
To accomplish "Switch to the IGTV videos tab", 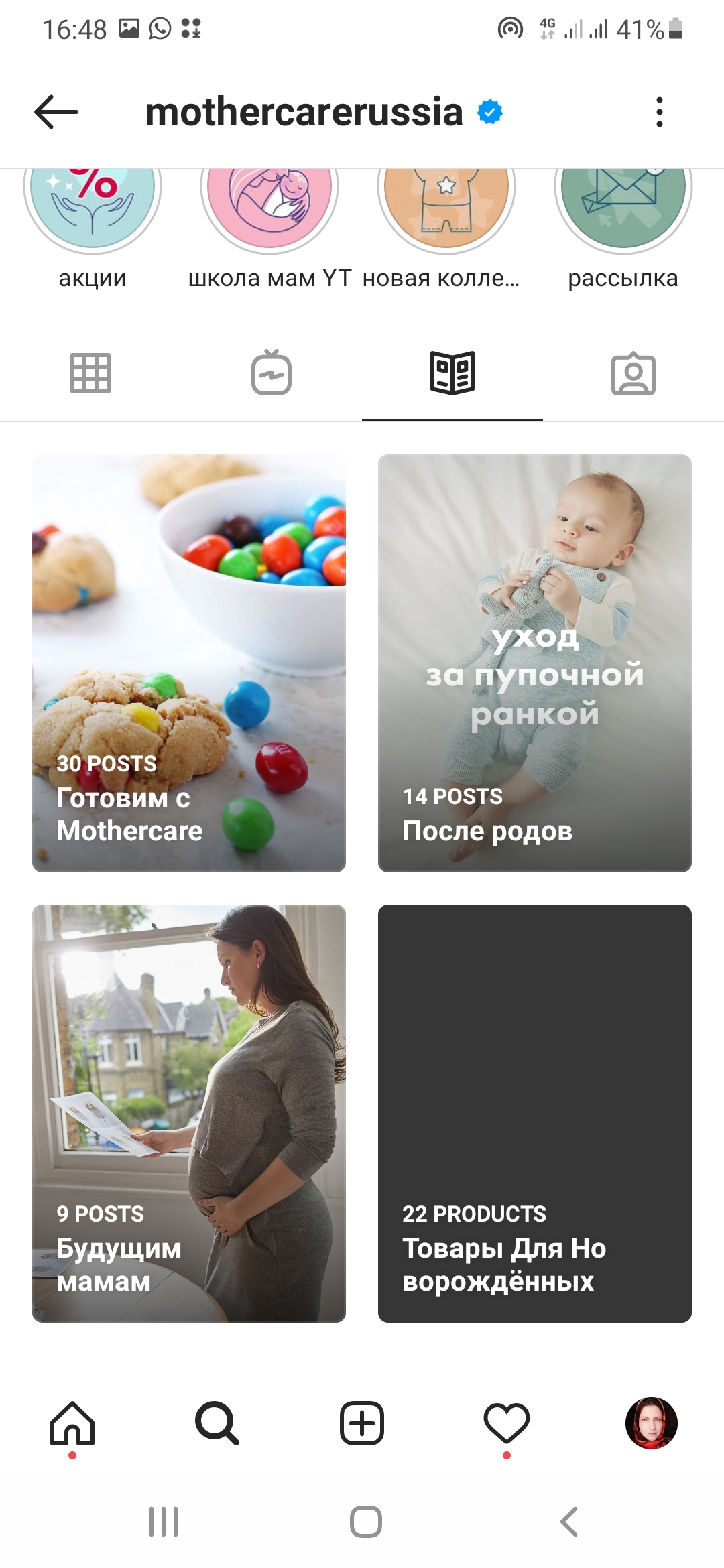I will 271,373.
